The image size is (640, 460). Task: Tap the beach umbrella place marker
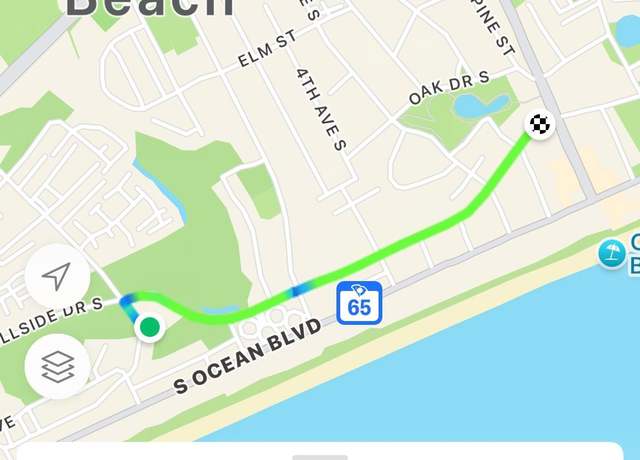tap(611, 253)
